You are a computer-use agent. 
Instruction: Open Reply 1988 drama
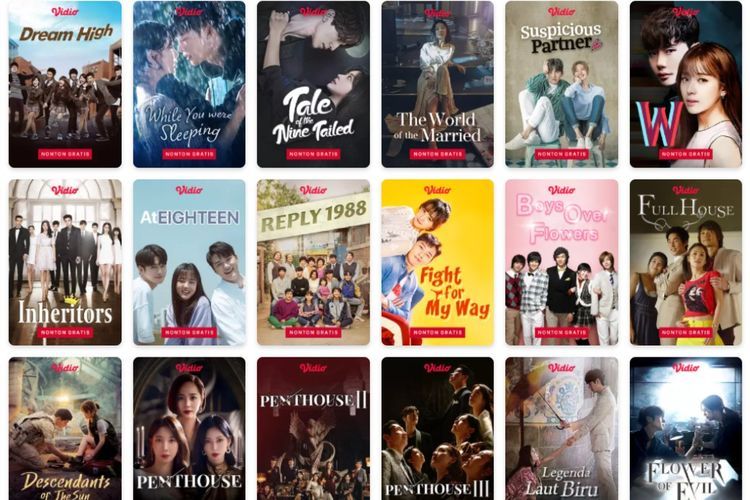pyautogui.click(x=313, y=262)
